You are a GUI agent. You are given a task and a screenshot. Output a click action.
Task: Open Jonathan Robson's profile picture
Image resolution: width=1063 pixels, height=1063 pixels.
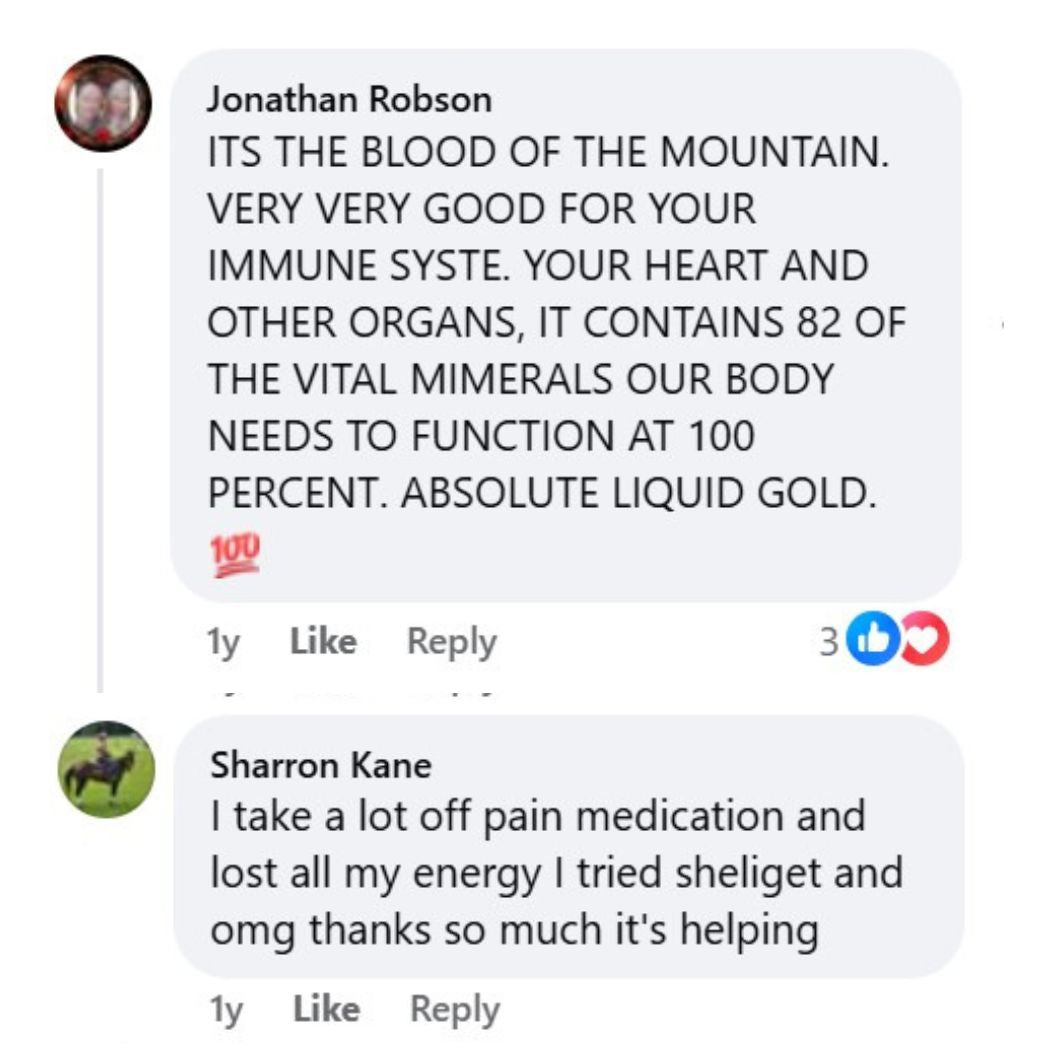(x=103, y=103)
